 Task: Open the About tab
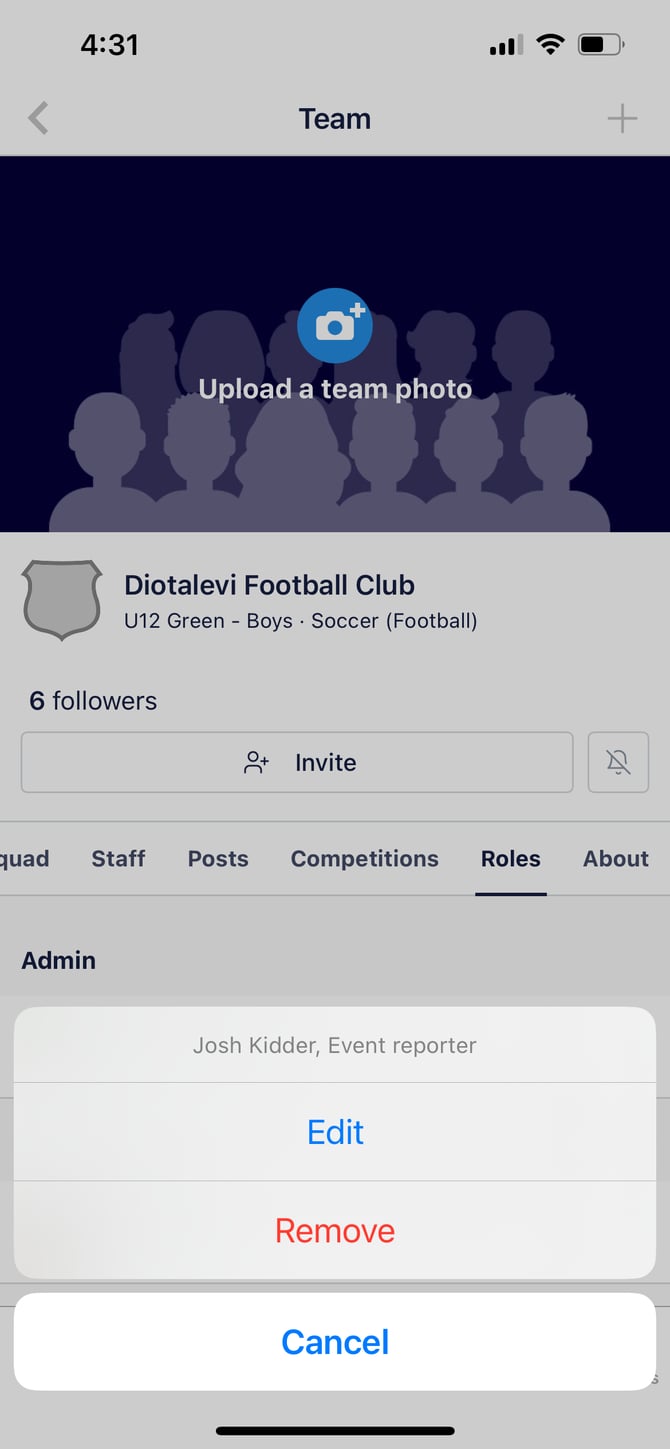tap(615, 858)
